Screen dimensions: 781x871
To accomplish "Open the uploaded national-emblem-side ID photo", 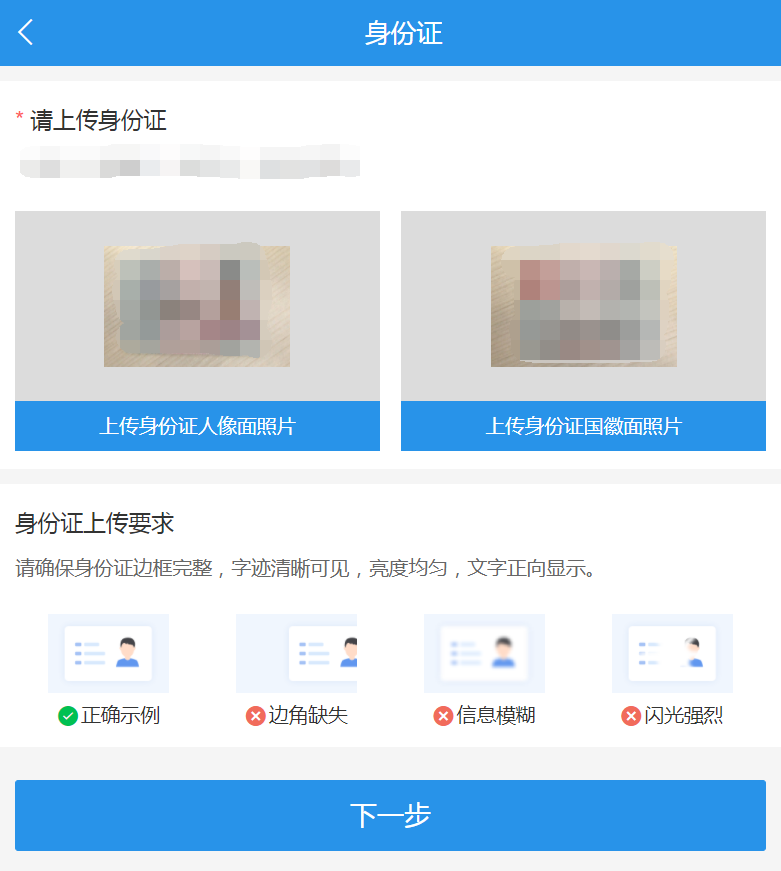I will (583, 306).
